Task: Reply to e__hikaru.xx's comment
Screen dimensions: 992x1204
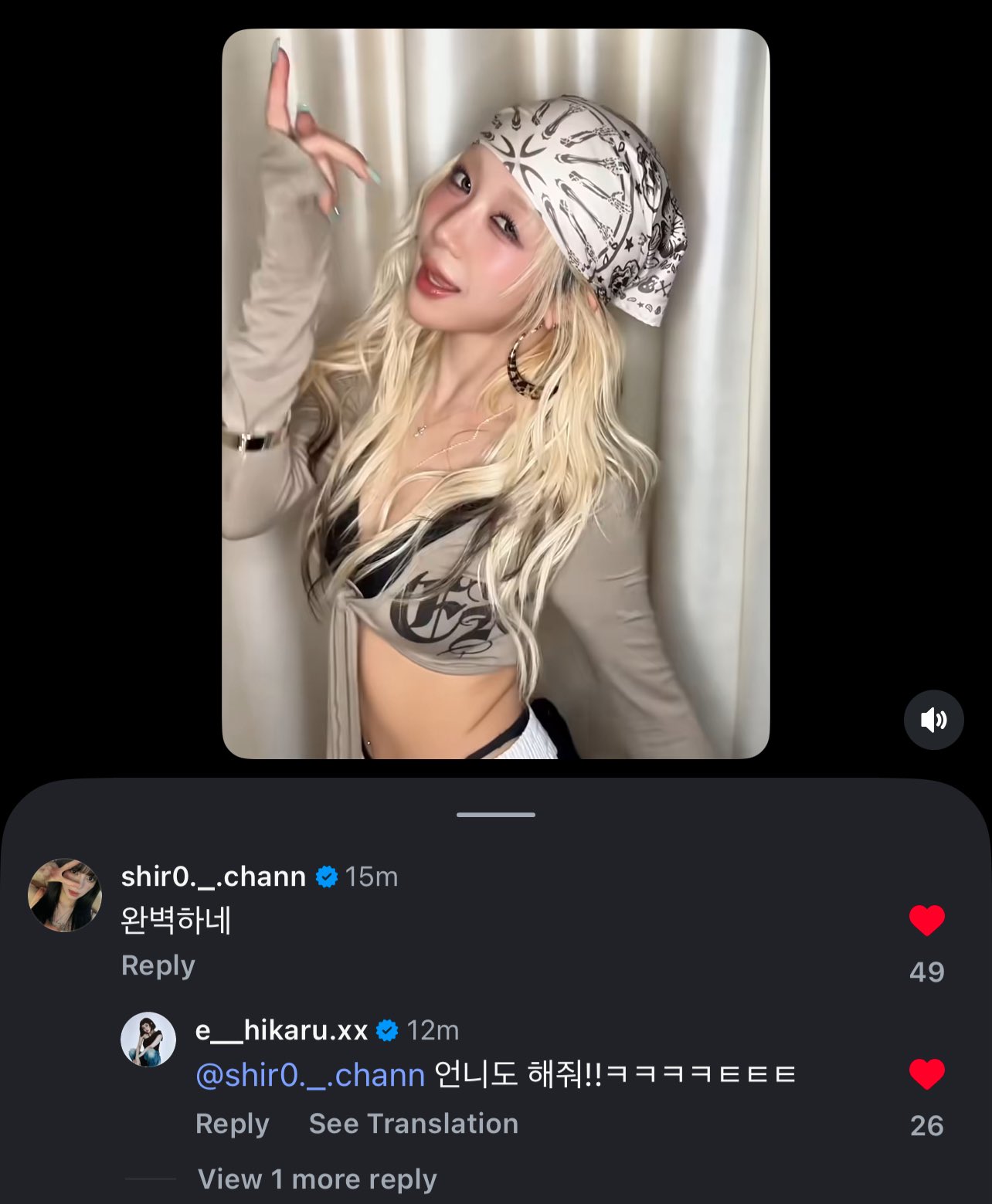Action: (x=233, y=1124)
